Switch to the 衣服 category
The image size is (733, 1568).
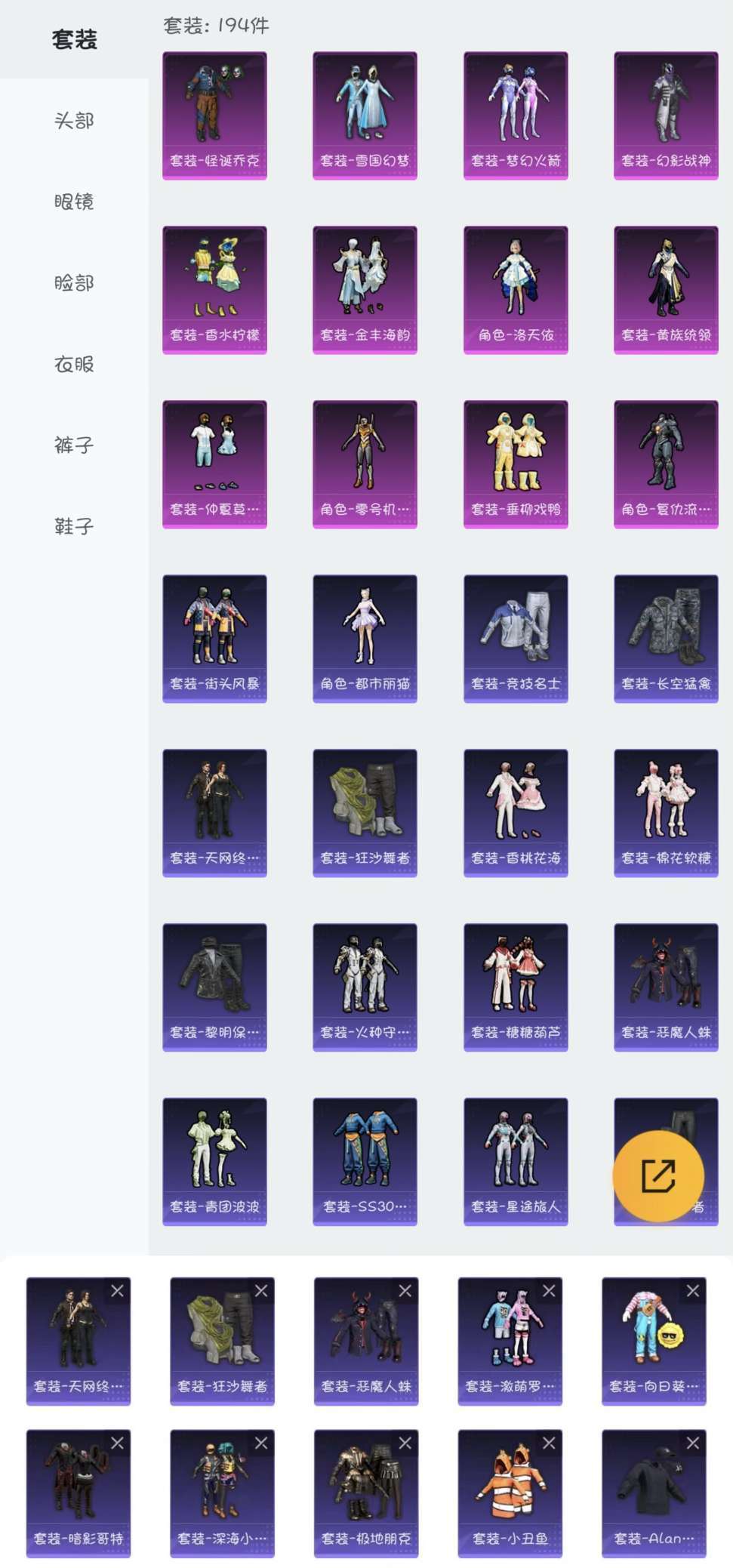pos(74,365)
